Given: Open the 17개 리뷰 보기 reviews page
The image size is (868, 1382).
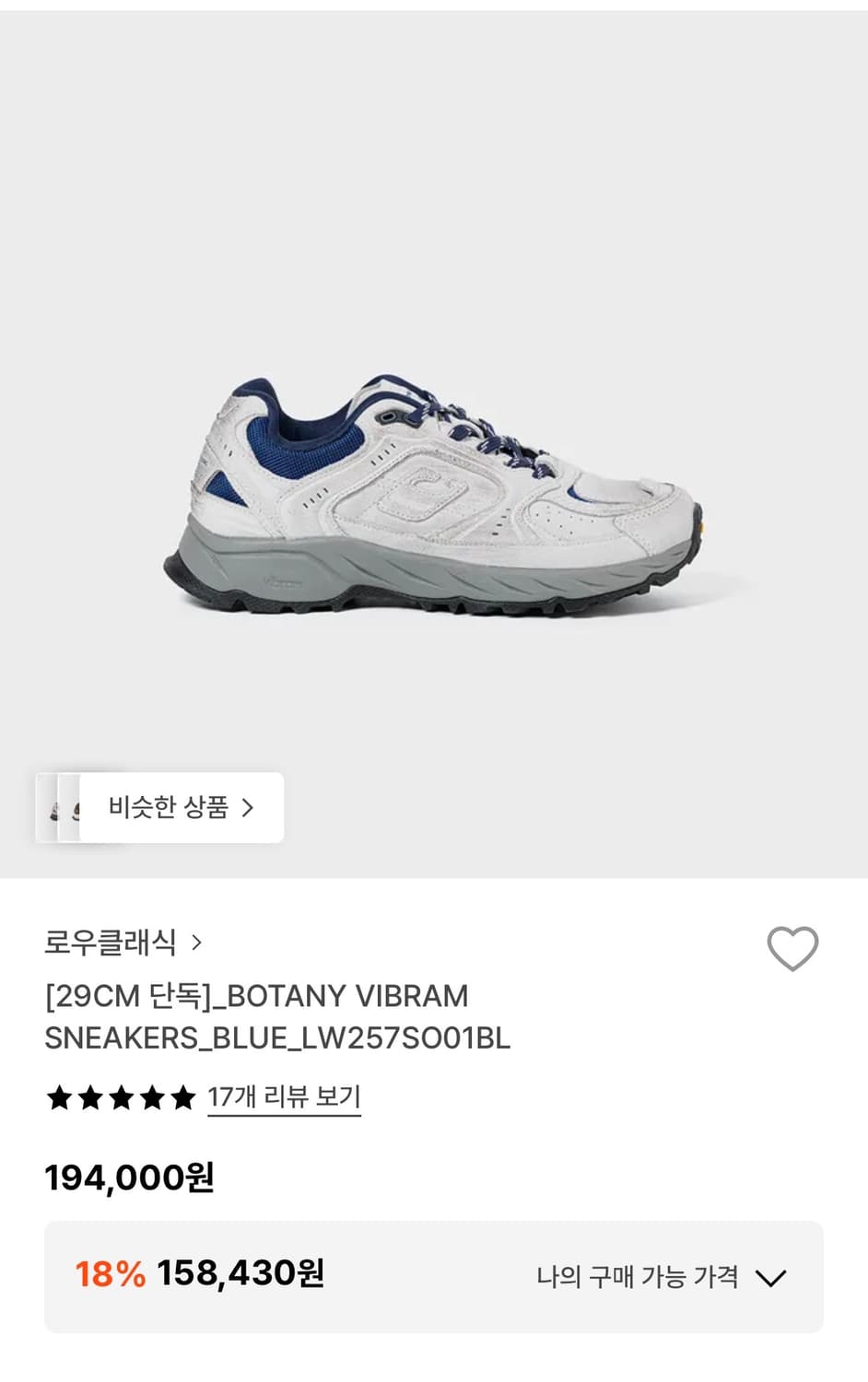Looking at the screenshot, I should [284, 1097].
